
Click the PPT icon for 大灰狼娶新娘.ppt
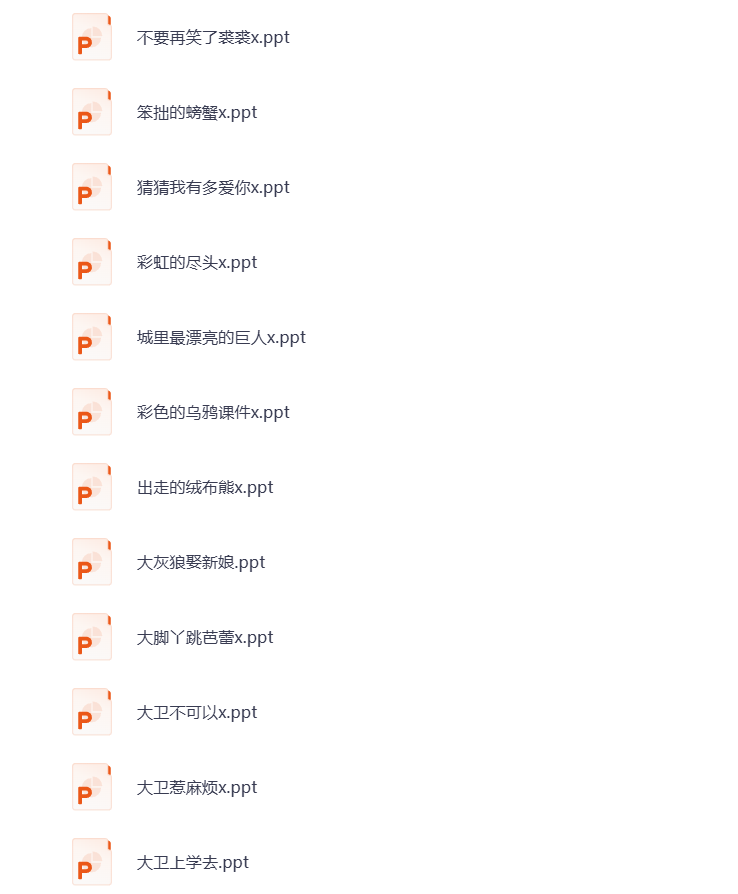point(91,562)
